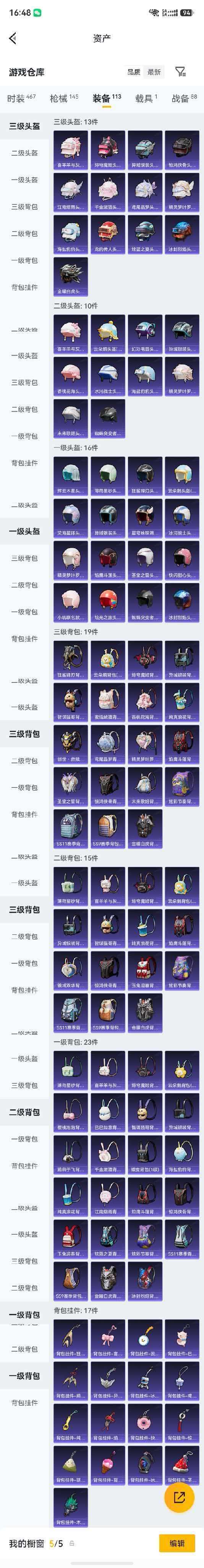
Task: Open the 创世·救赎 level-3 backpack item
Action: (x=70, y=745)
